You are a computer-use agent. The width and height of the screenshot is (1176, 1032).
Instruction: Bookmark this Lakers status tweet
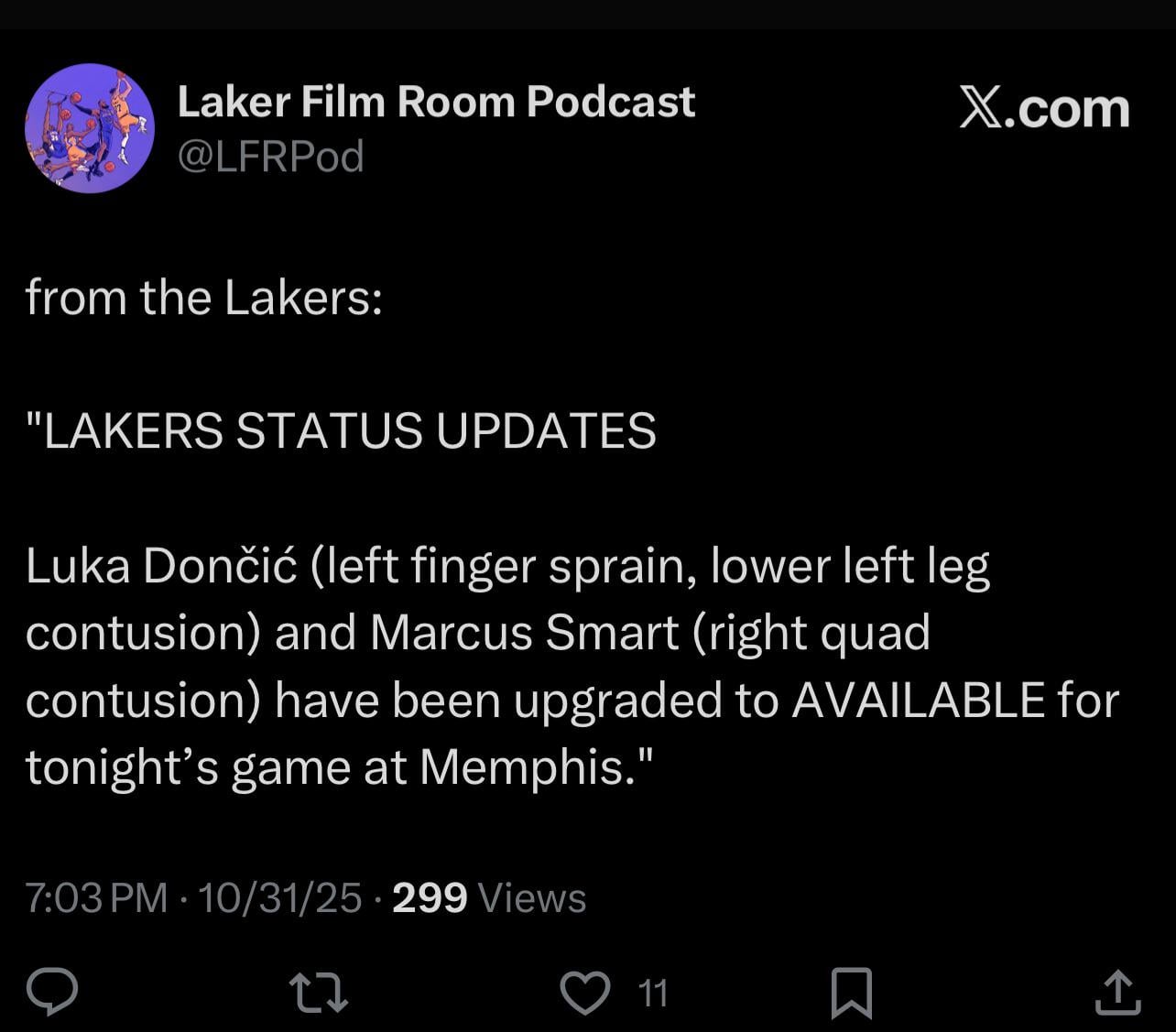click(x=851, y=994)
